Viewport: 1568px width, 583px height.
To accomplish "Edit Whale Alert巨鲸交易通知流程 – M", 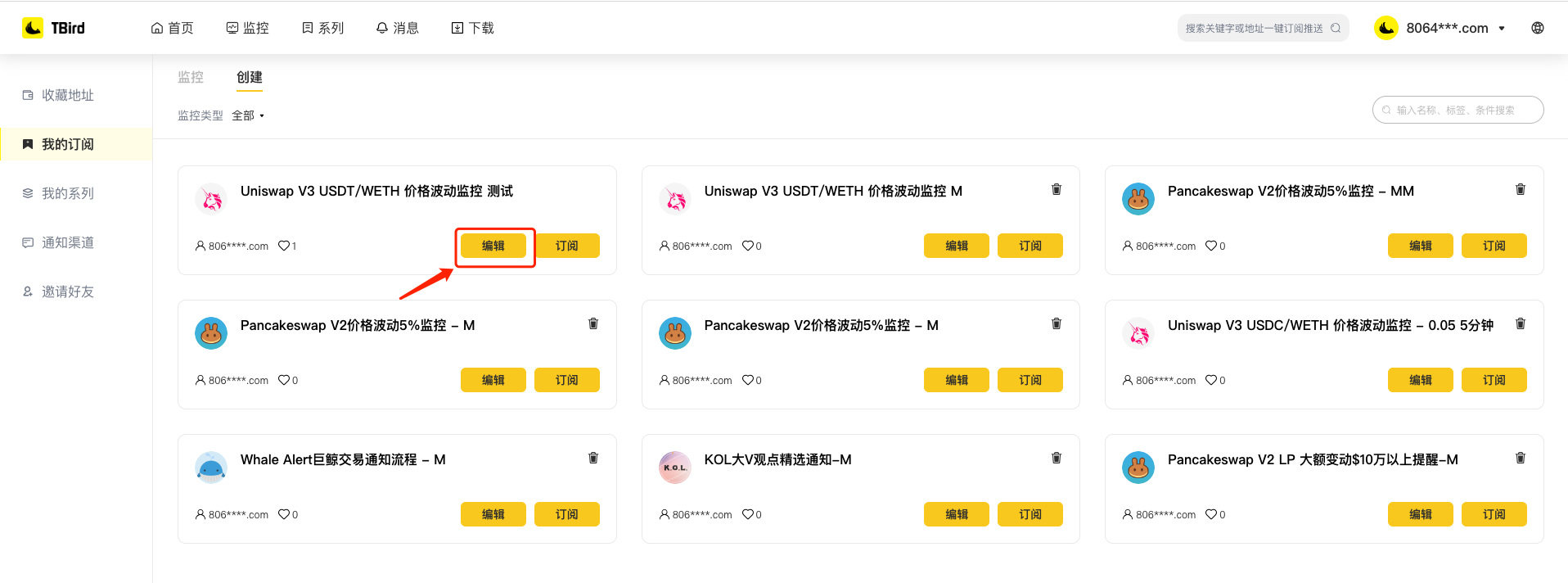I will pos(493,514).
